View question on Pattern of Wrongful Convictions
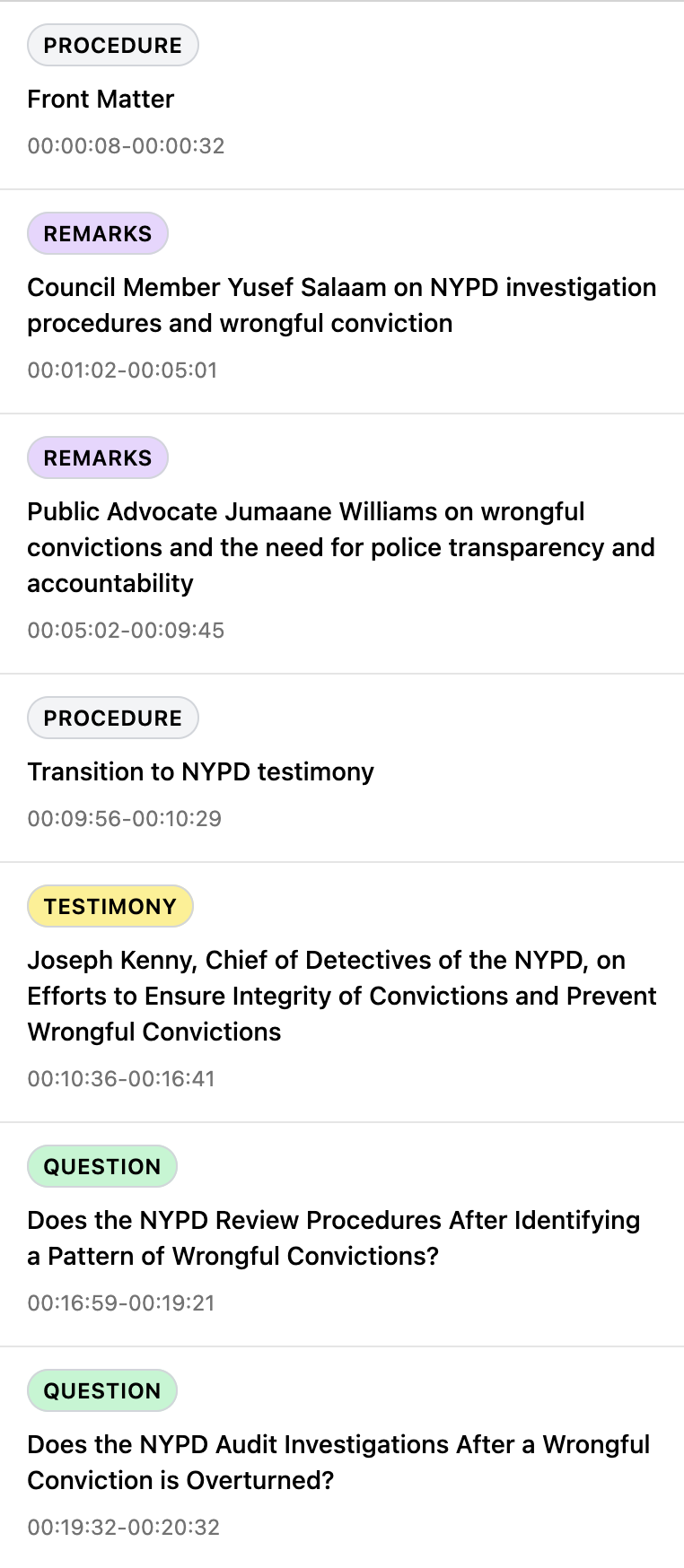Image resolution: width=684 pixels, height=1568 pixels. click(x=333, y=1238)
